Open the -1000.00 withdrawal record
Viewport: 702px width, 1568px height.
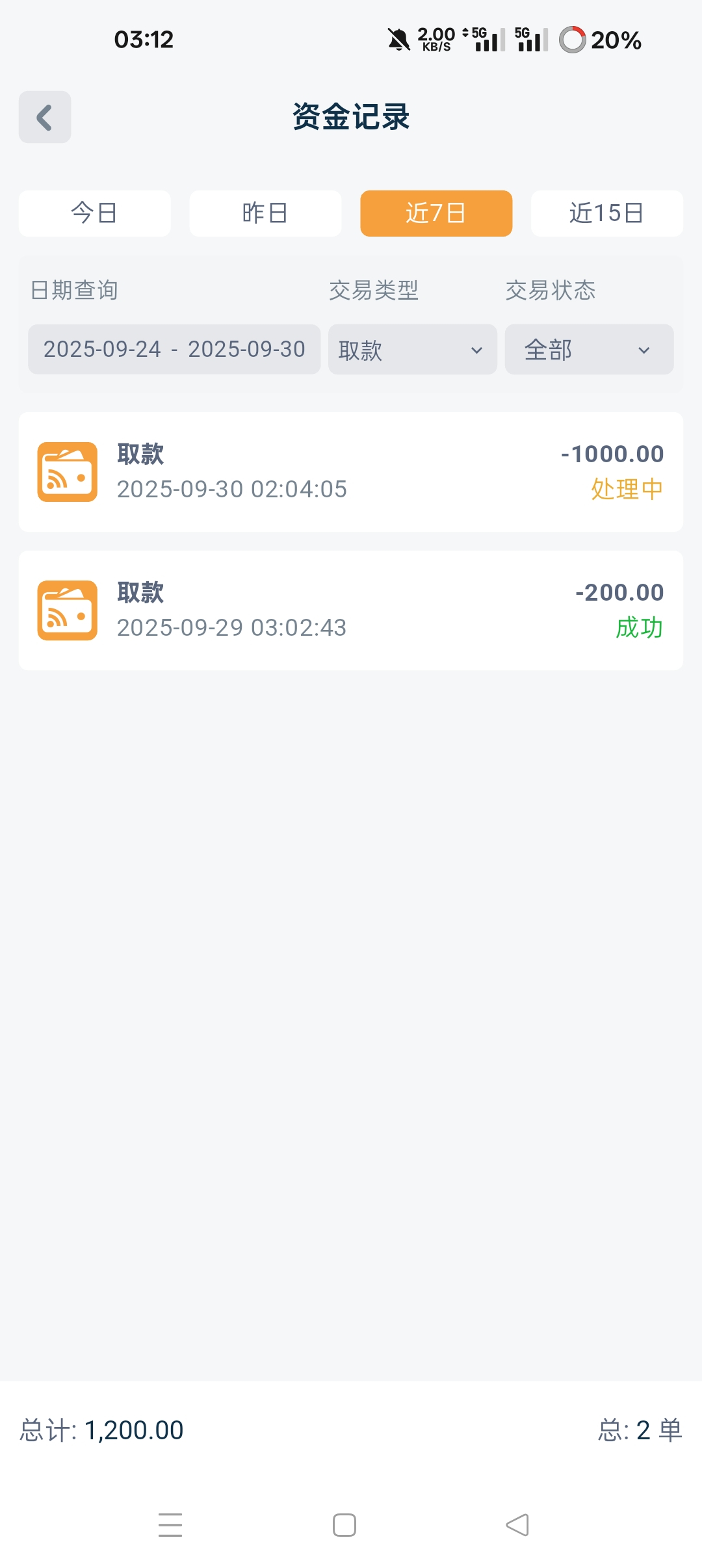tap(351, 472)
